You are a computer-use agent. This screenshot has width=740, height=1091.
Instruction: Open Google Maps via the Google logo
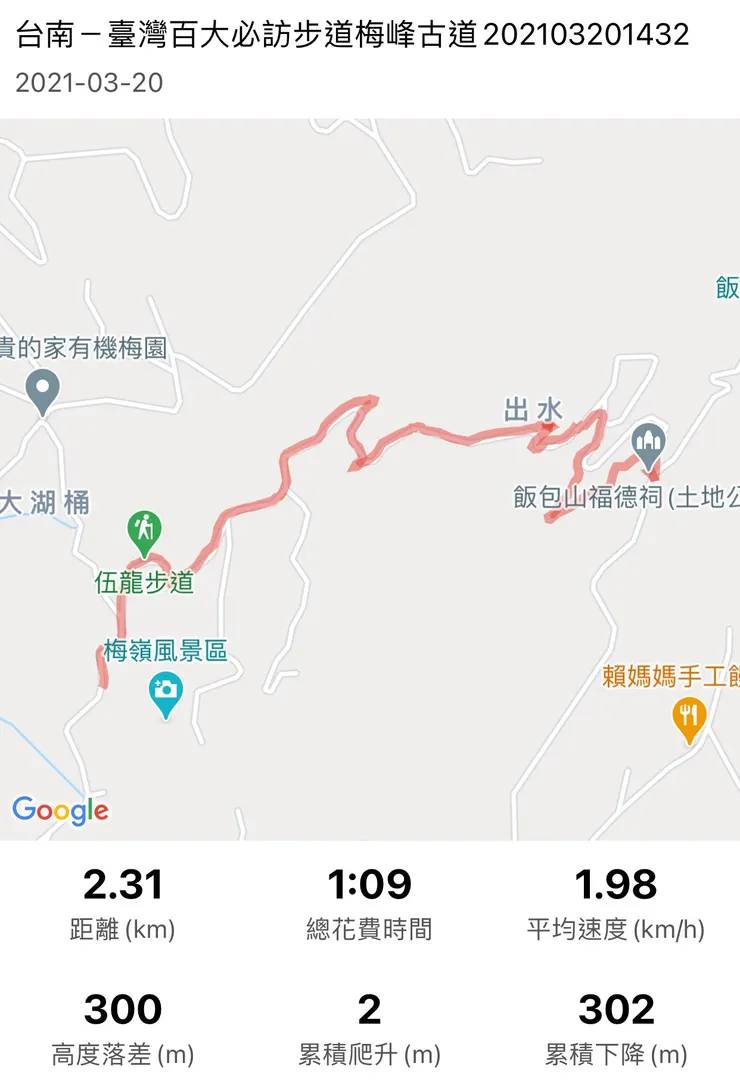[x=62, y=810]
